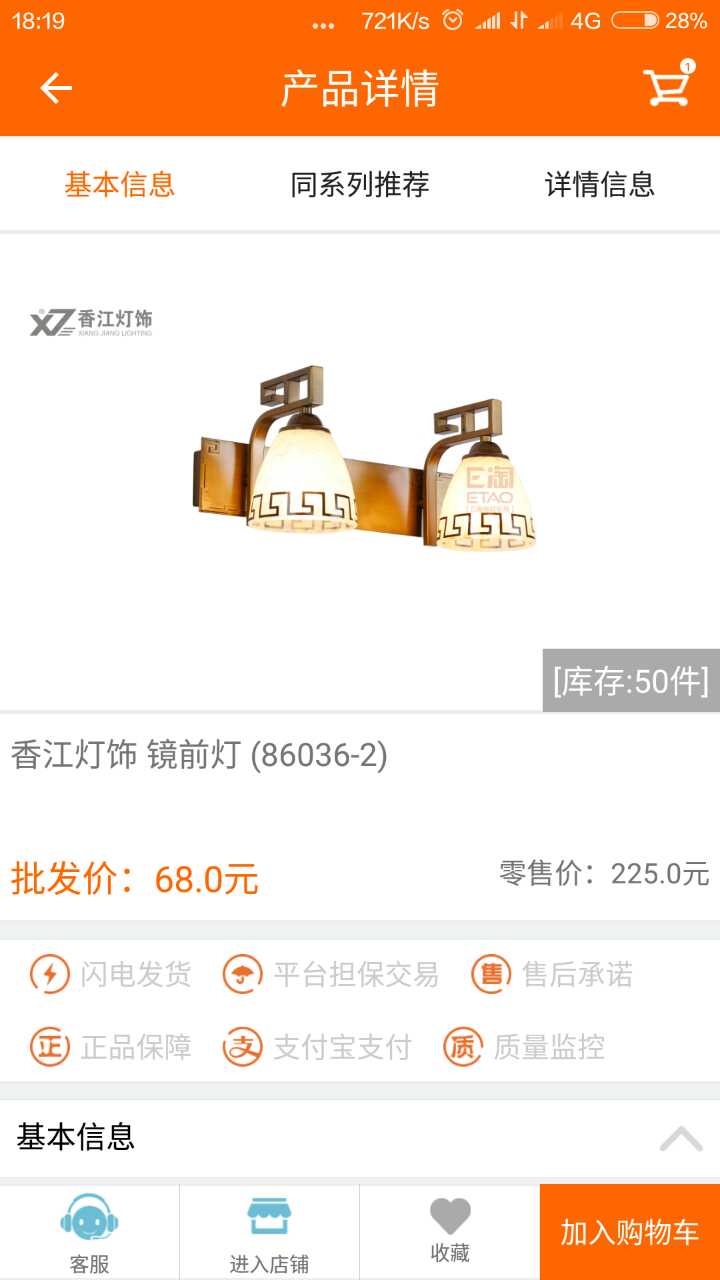The image size is (720, 1280).
Task: Switch to the 同系列推荐 tab
Action: tap(360, 184)
